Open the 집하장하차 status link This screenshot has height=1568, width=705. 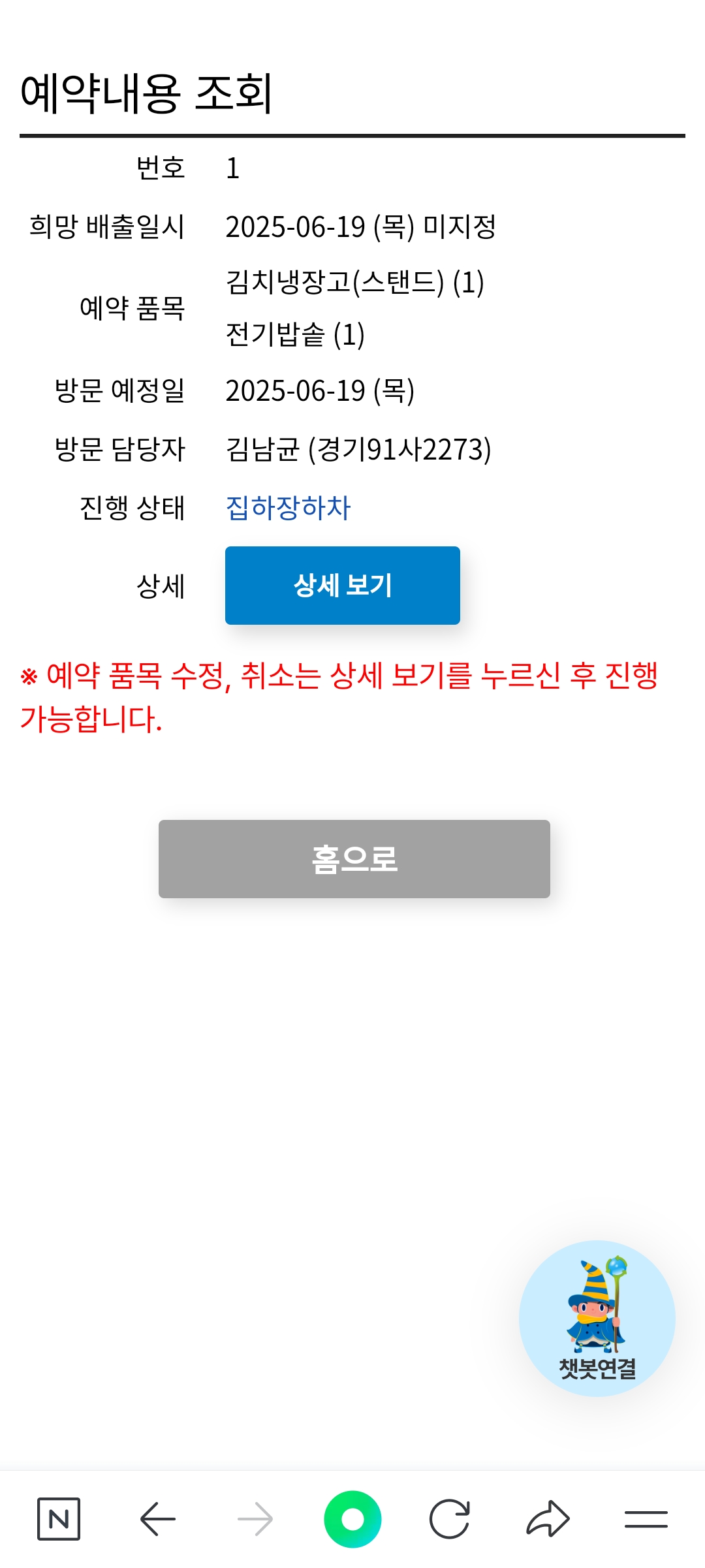(x=288, y=508)
